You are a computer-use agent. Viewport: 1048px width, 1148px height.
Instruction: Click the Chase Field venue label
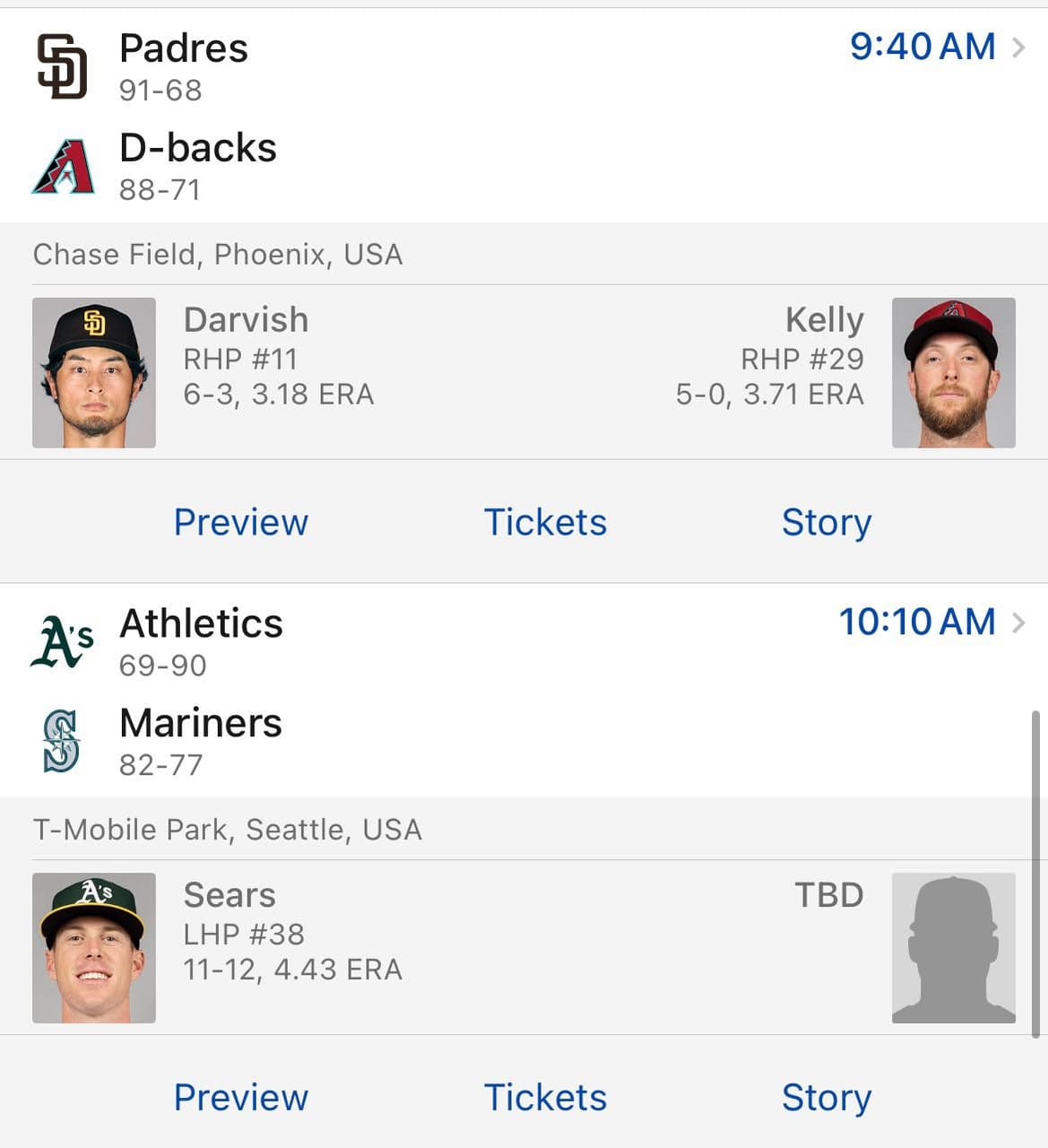tap(218, 255)
